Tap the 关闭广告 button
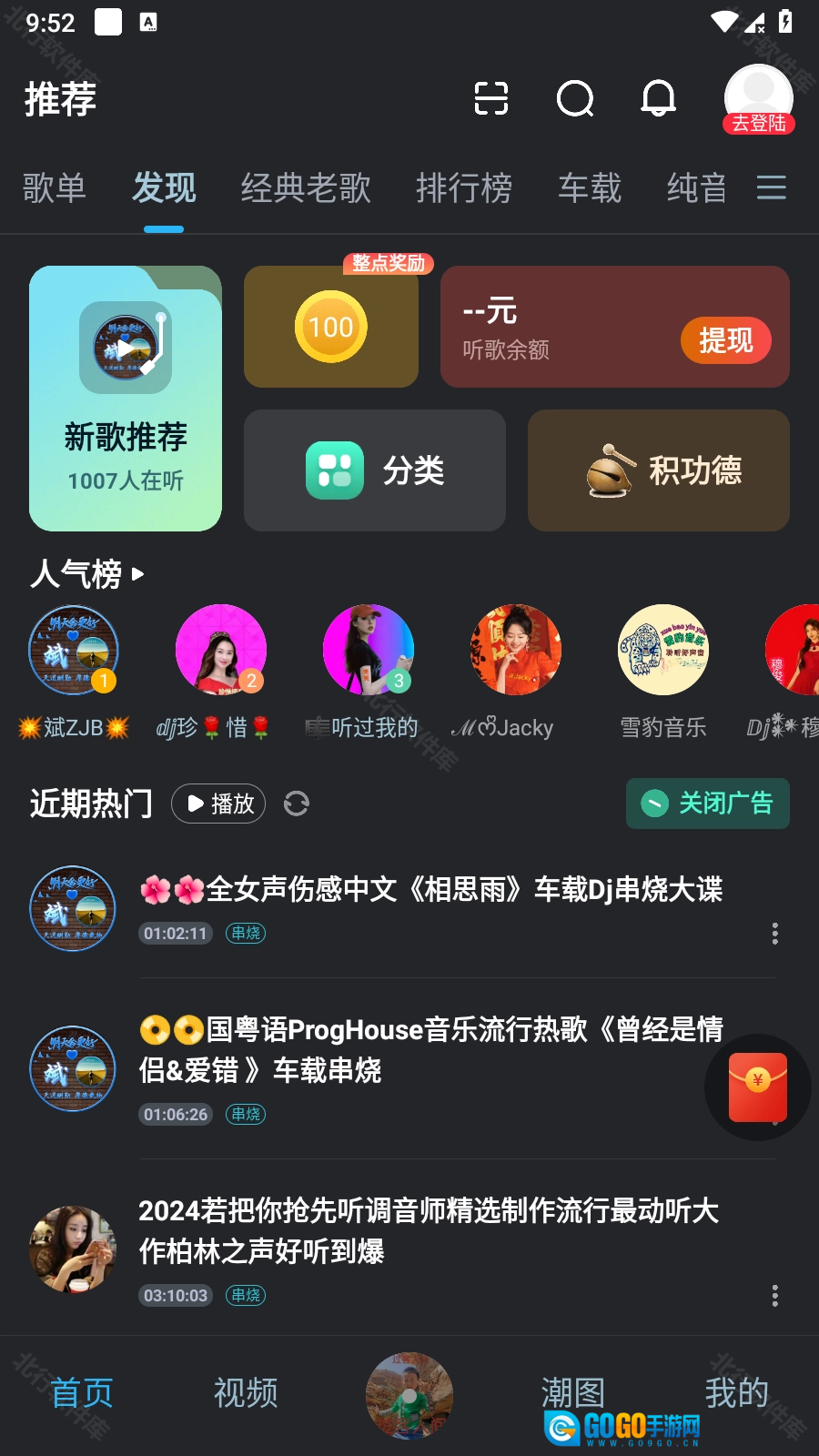This screenshot has width=819, height=1456. [708, 804]
